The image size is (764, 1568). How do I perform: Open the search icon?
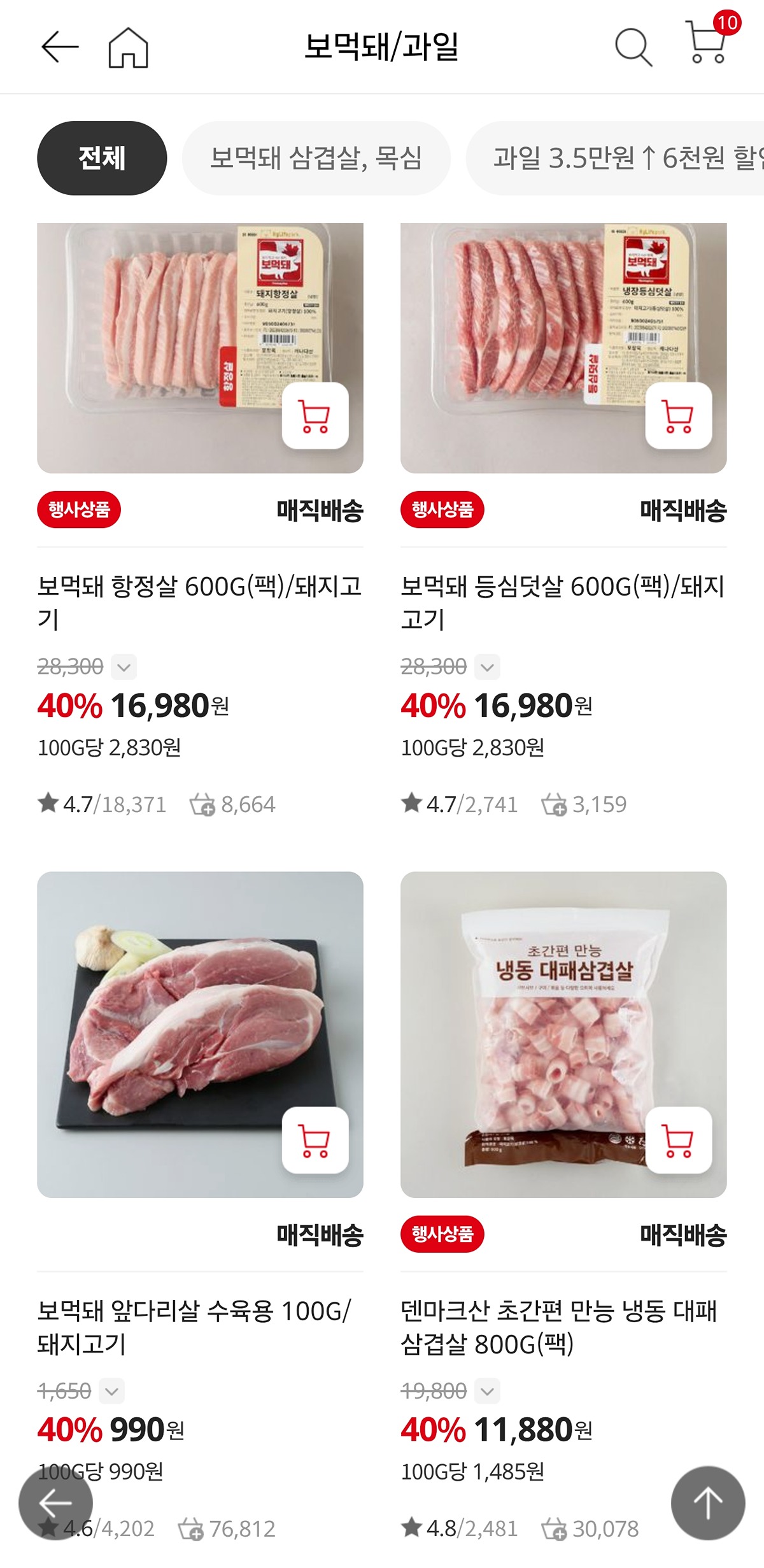[x=633, y=47]
